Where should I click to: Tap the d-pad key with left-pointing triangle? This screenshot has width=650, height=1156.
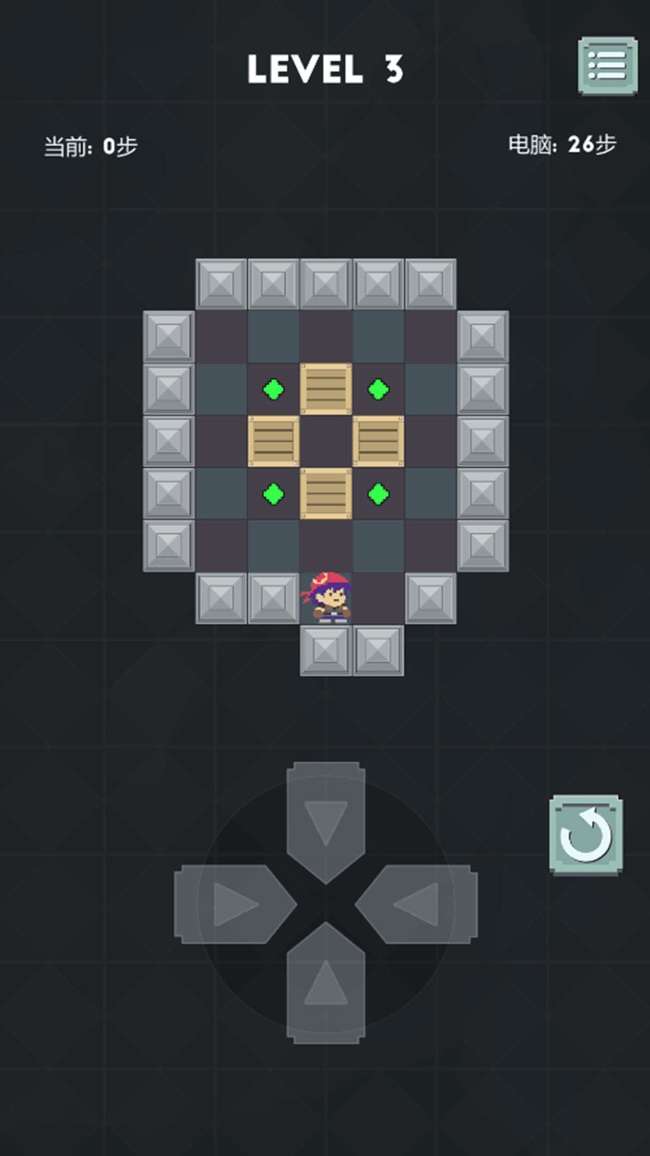(416, 905)
